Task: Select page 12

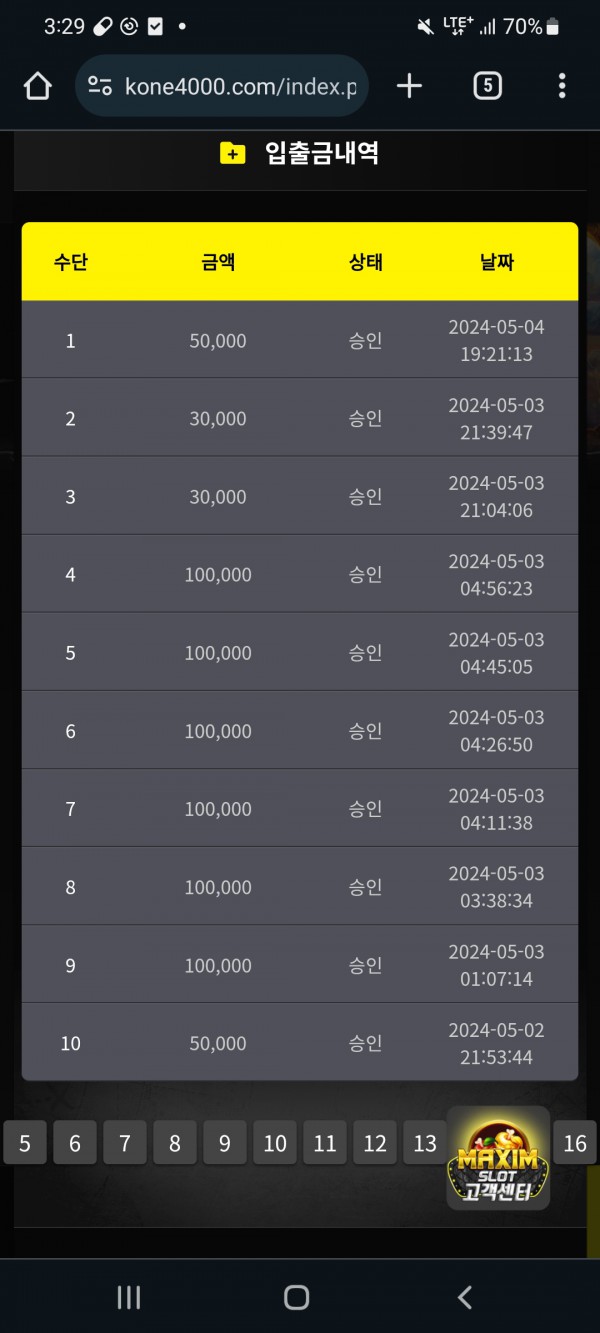Action: [375, 1143]
